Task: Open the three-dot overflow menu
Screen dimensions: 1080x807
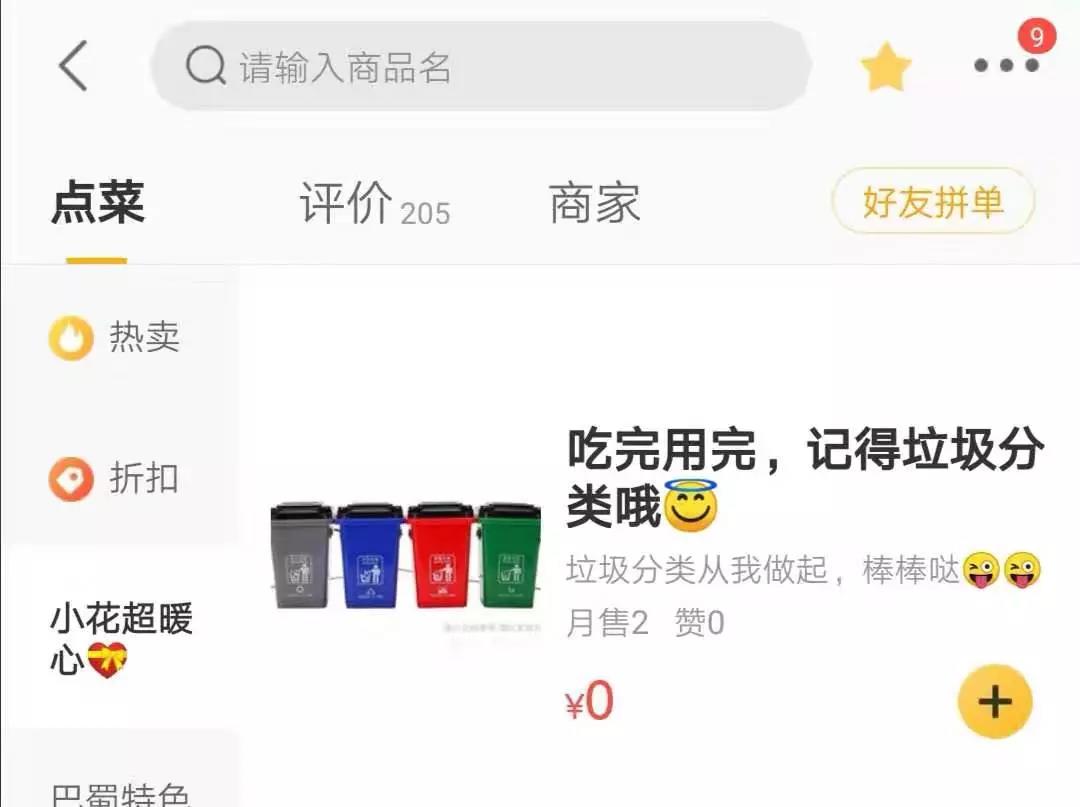Action: [1006, 66]
